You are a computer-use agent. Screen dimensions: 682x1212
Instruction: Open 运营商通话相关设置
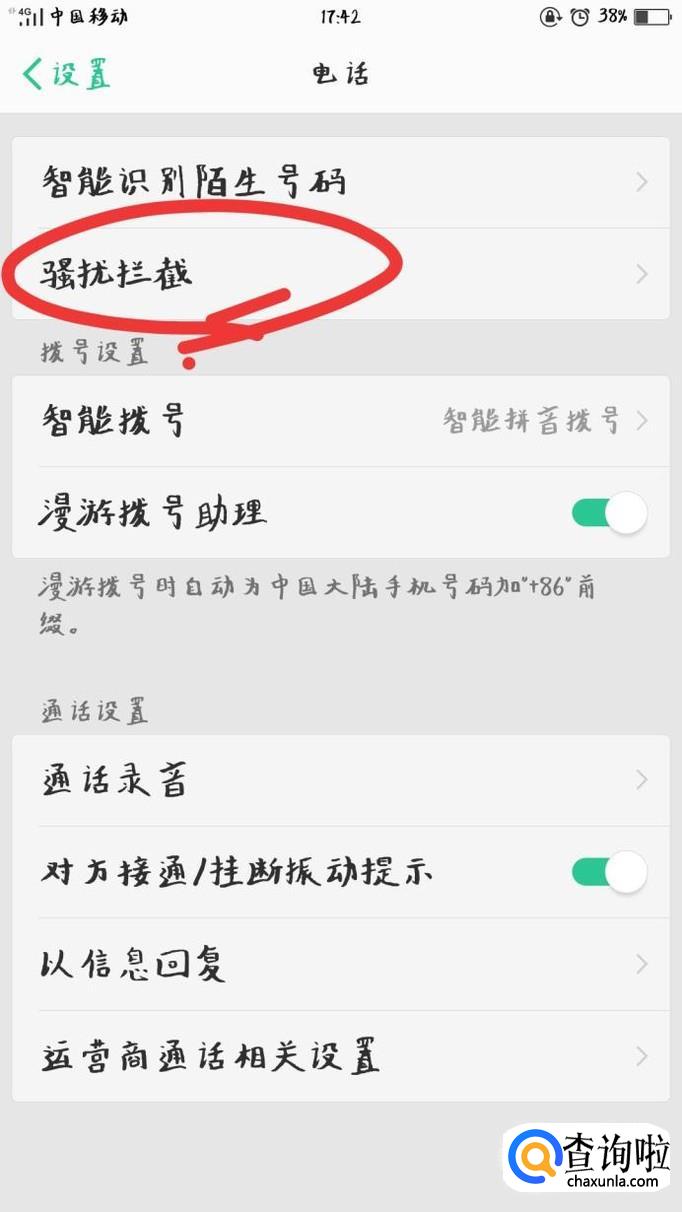coord(340,1056)
